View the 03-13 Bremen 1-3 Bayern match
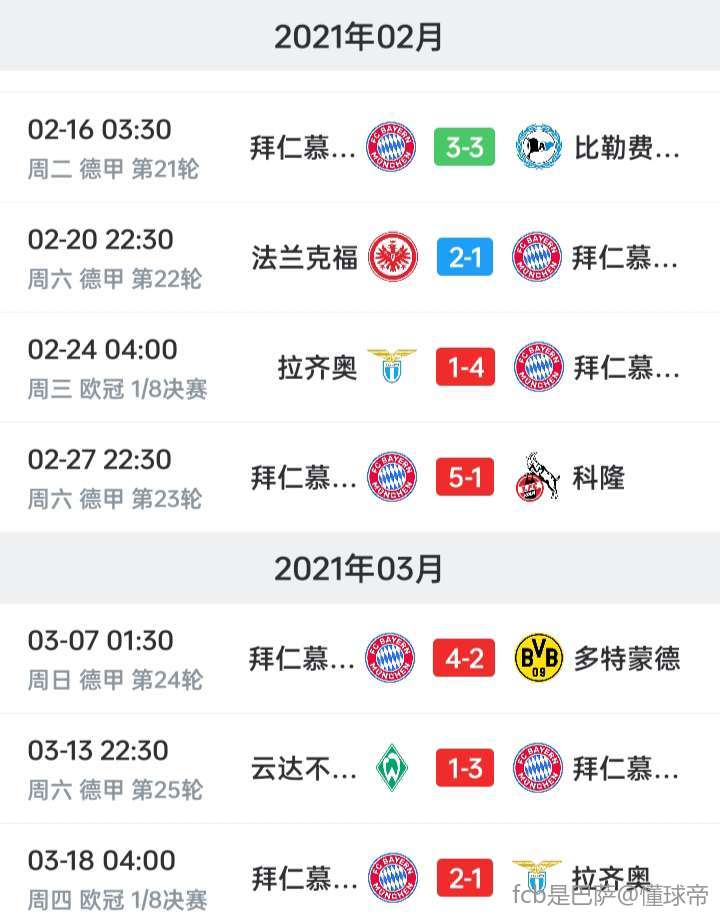720x919 pixels. 464,768
